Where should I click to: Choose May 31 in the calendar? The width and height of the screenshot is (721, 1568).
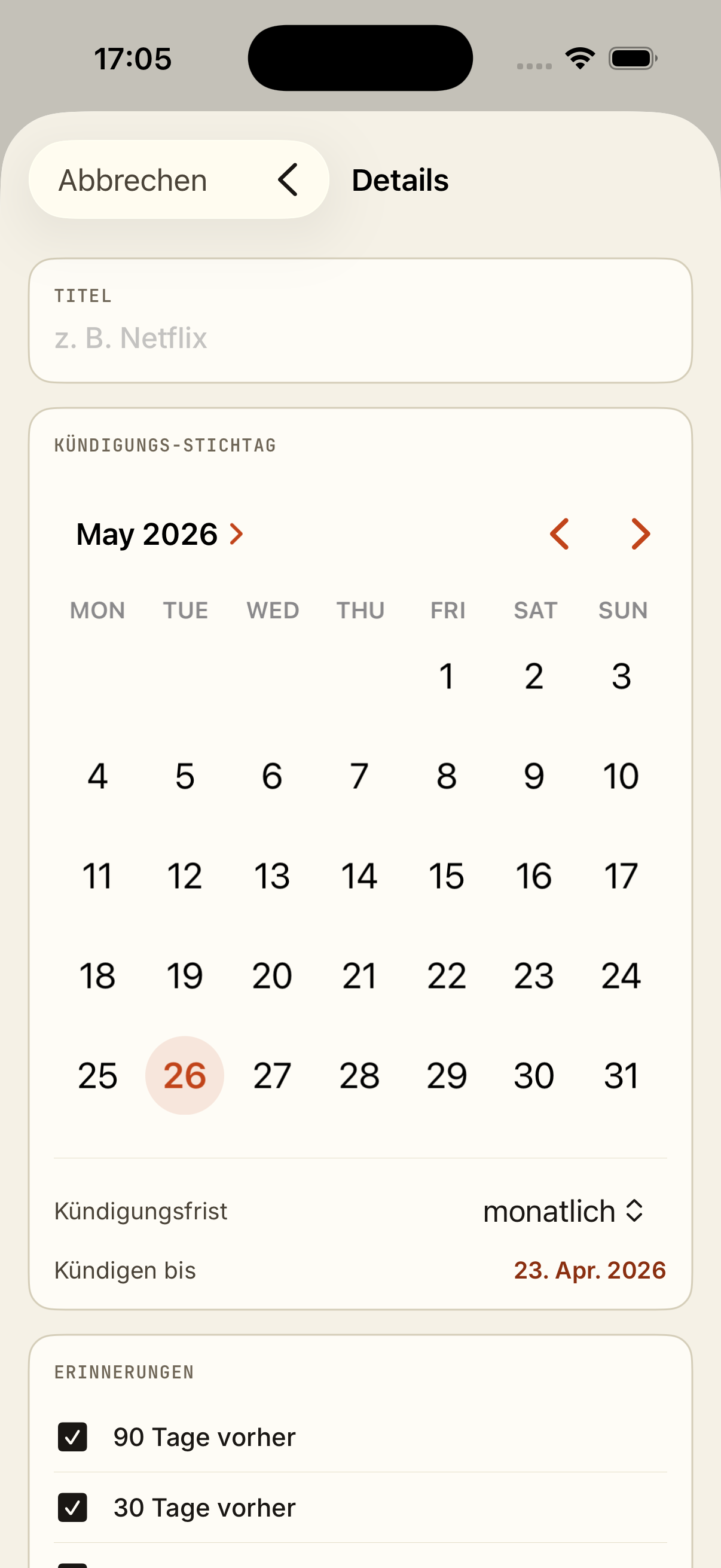(x=621, y=1076)
